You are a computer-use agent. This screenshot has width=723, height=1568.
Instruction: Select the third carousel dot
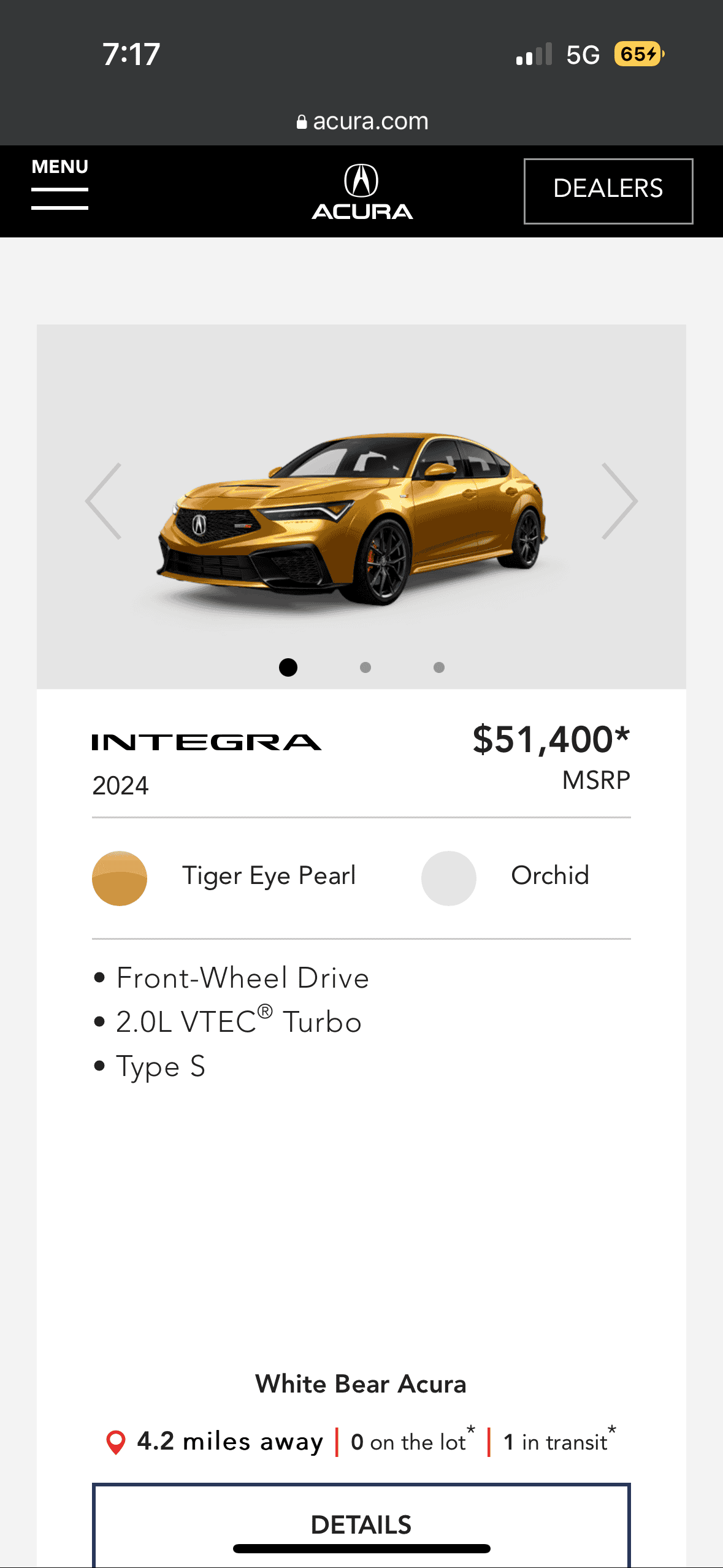tap(438, 667)
